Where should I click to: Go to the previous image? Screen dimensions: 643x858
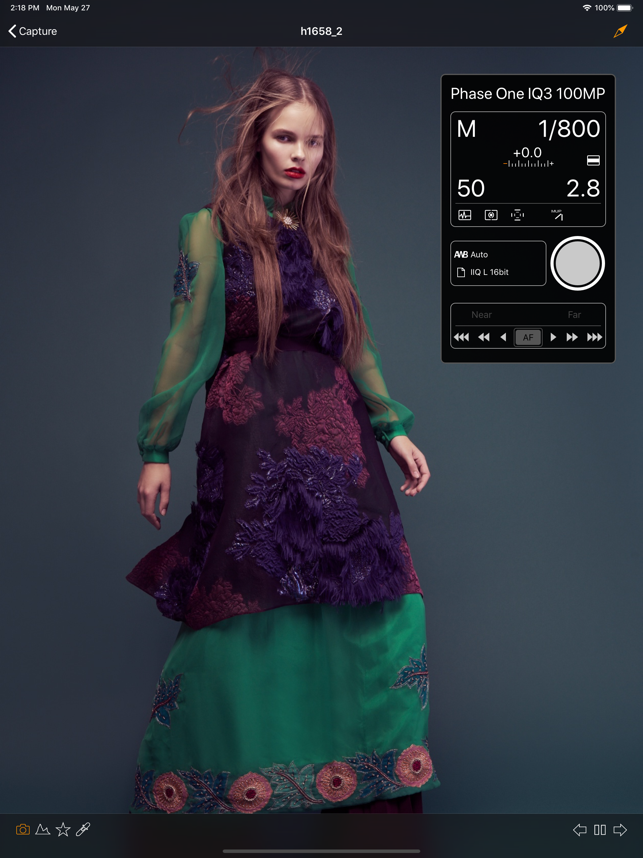(579, 830)
